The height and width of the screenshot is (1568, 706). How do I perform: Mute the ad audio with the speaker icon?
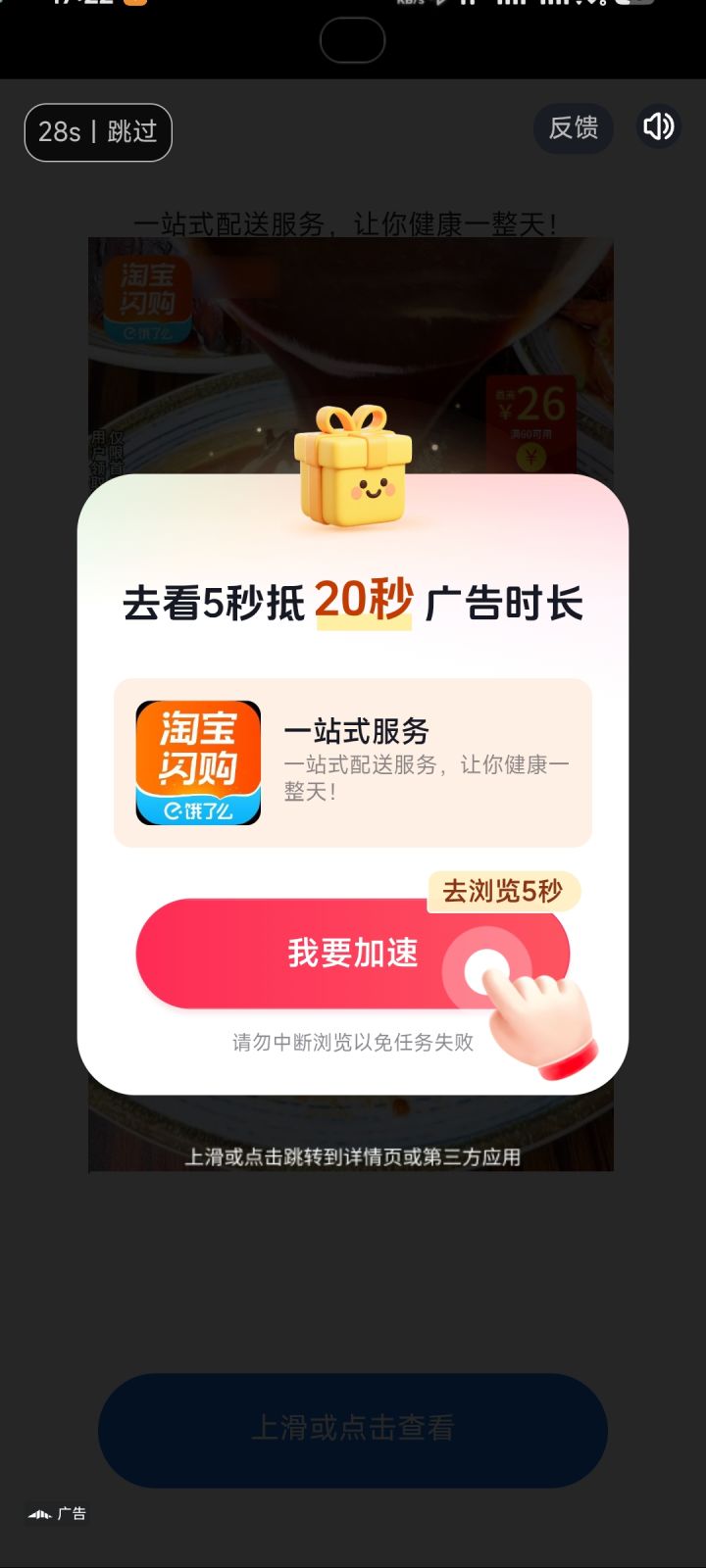pyautogui.click(x=659, y=127)
